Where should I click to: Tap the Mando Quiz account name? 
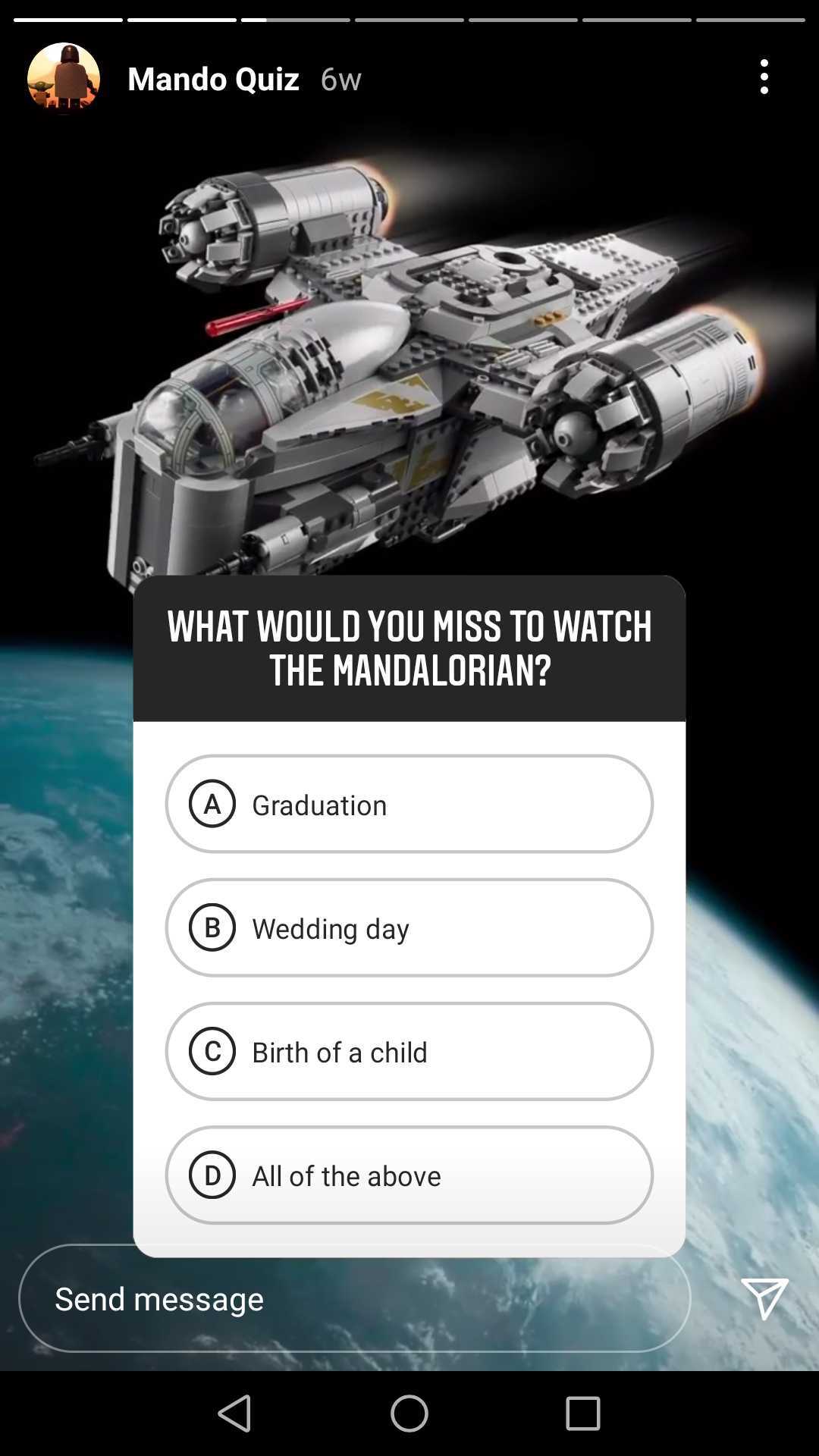[213, 78]
